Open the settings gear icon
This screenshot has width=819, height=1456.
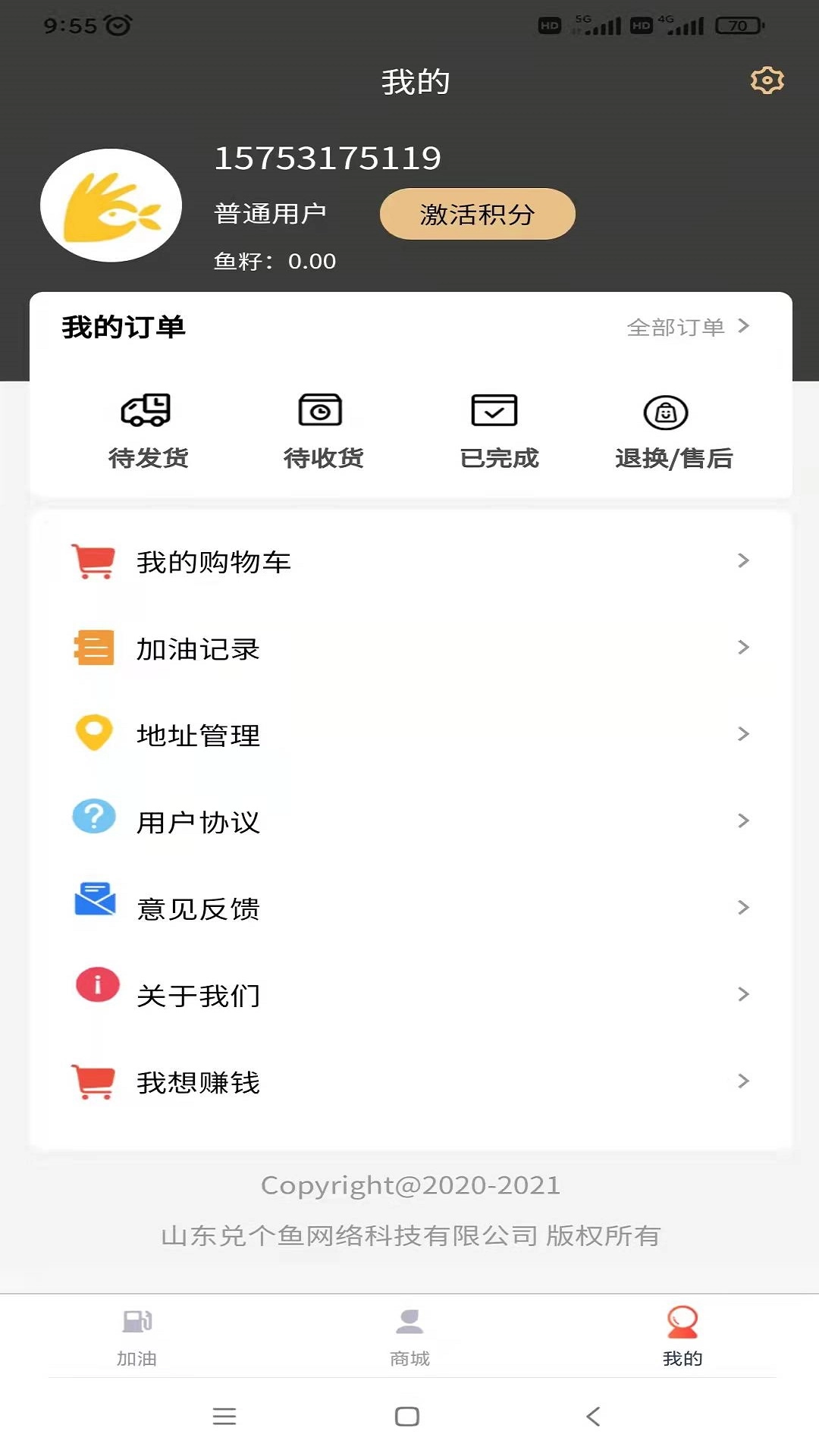point(767,80)
